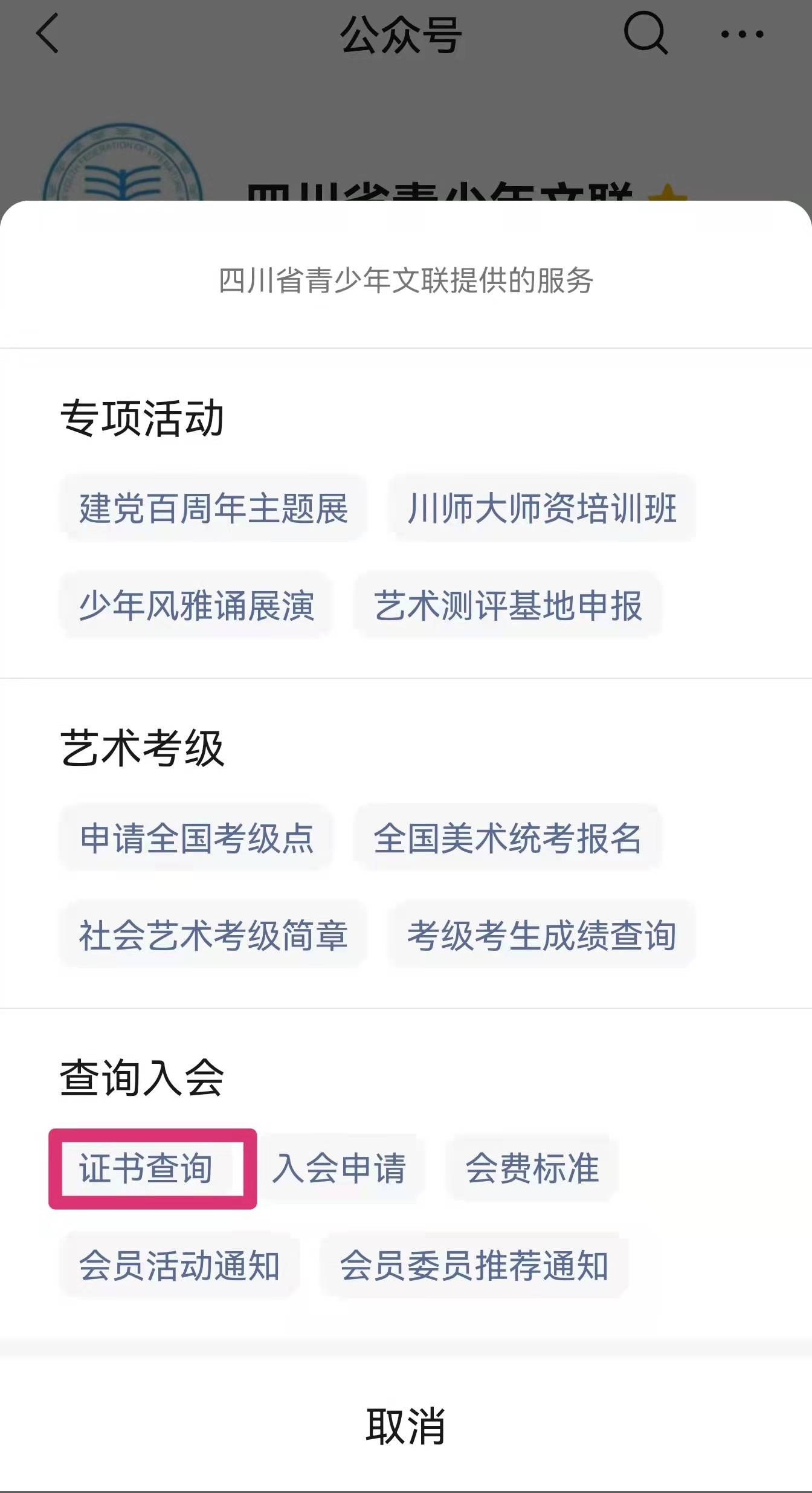The height and width of the screenshot is (1493, 812).
Task: Select 全国美术统考报名
Action: pos(508,838)
